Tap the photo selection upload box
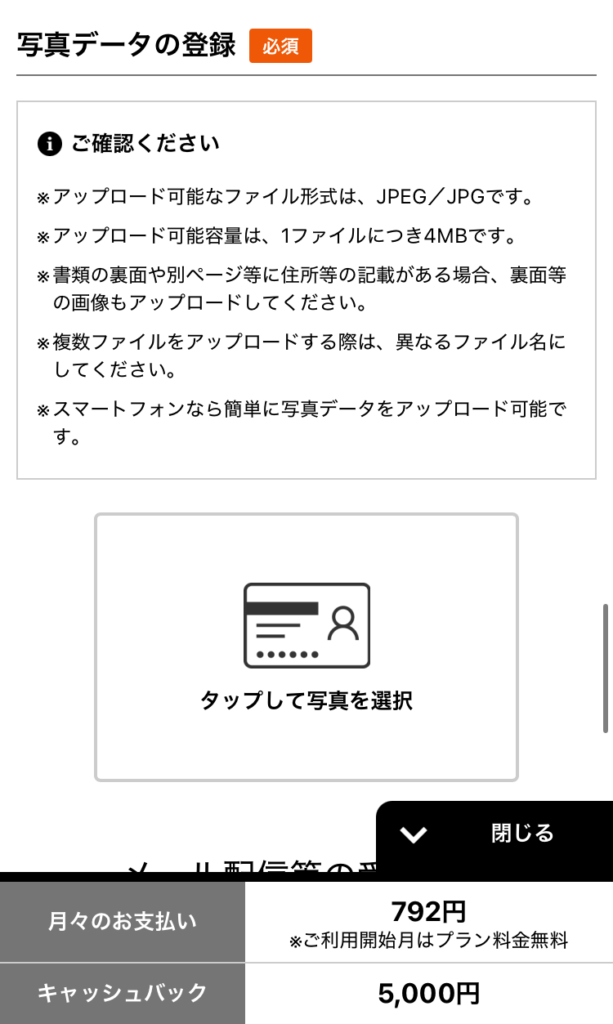 pyautogui.click(x=306, y=647)
